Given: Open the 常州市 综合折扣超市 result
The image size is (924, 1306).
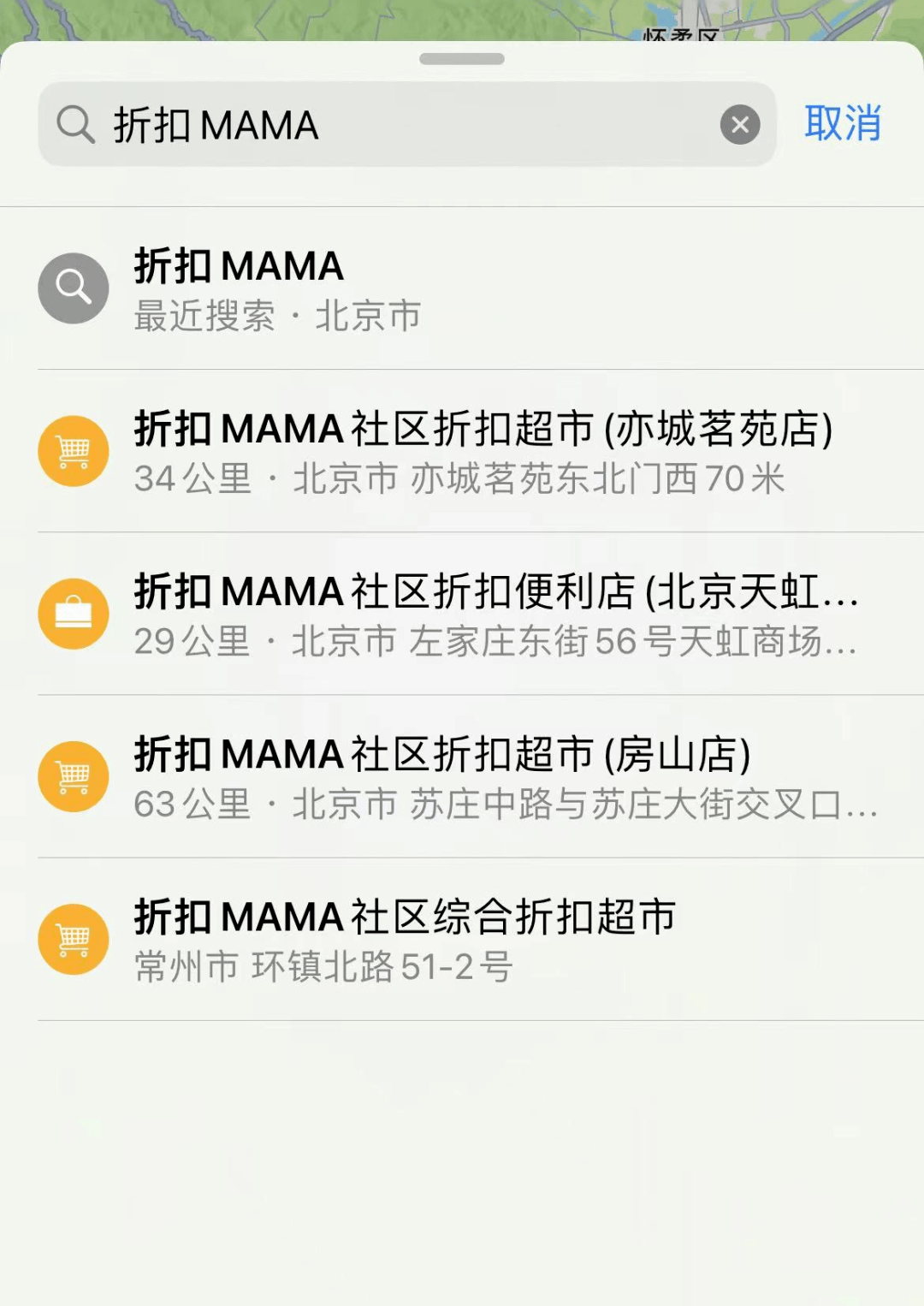Looking at the screenshot, I should pos(402,939).
